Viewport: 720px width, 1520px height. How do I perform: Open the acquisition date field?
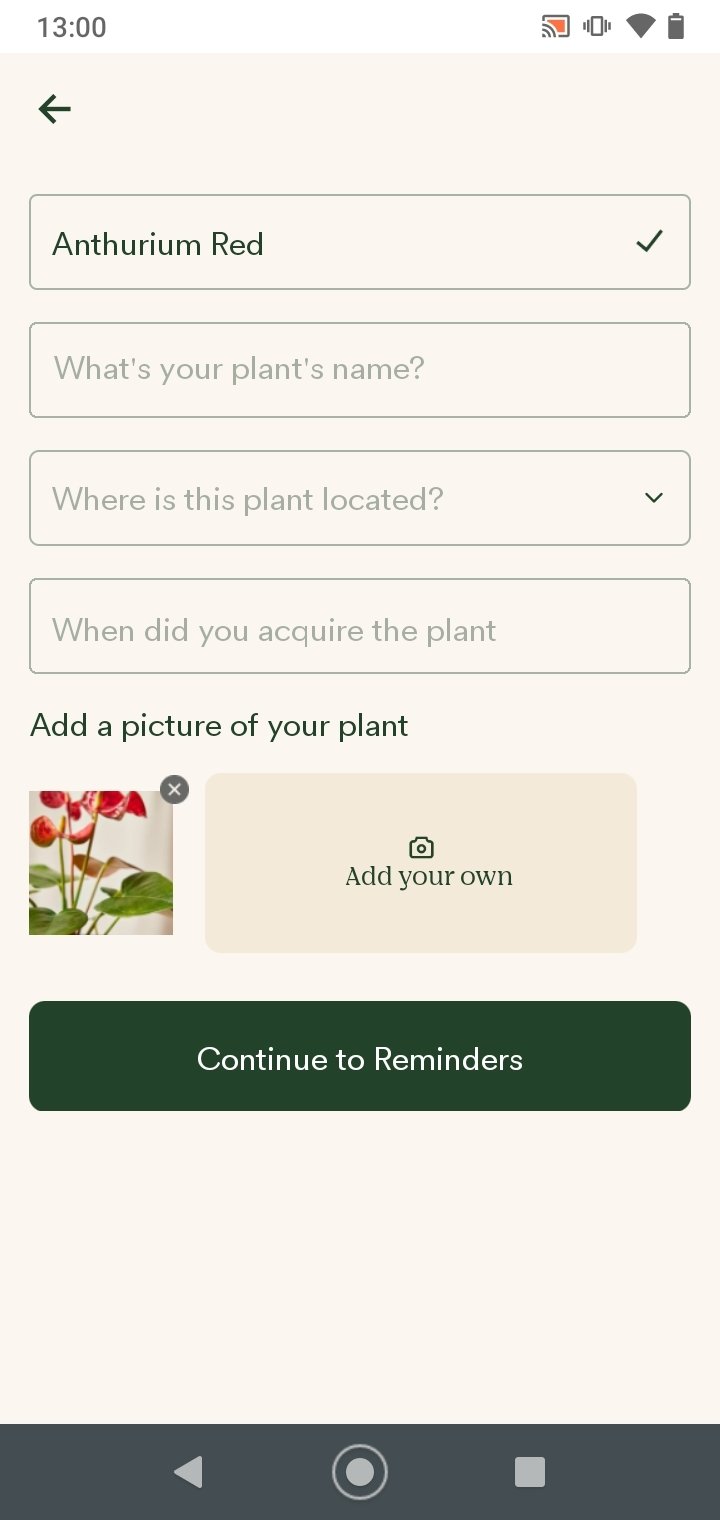[x=360, y=626]
